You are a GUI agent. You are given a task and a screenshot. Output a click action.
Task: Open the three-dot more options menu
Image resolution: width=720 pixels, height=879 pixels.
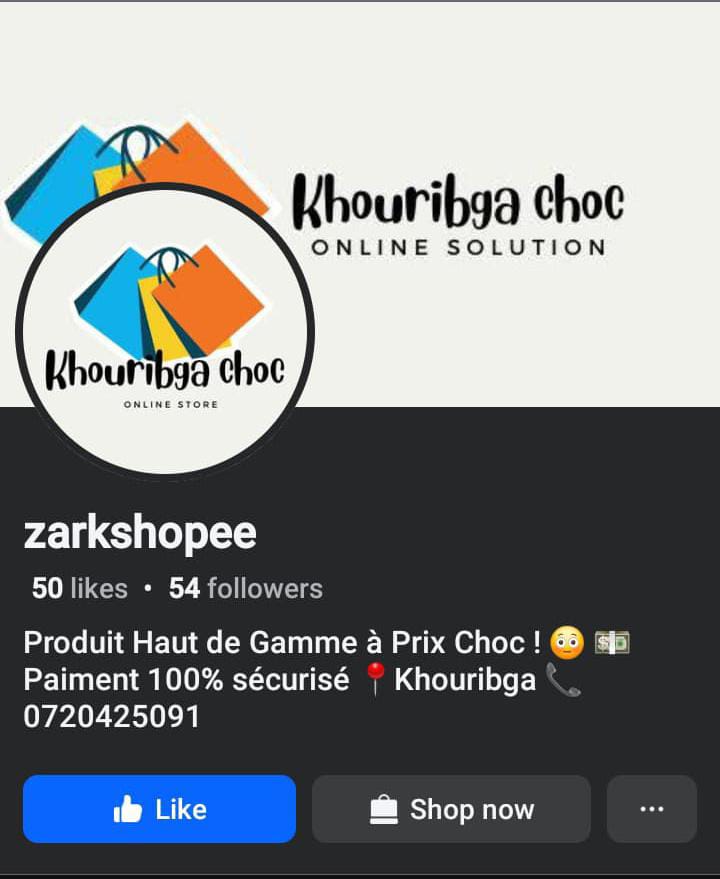[651, 809]
